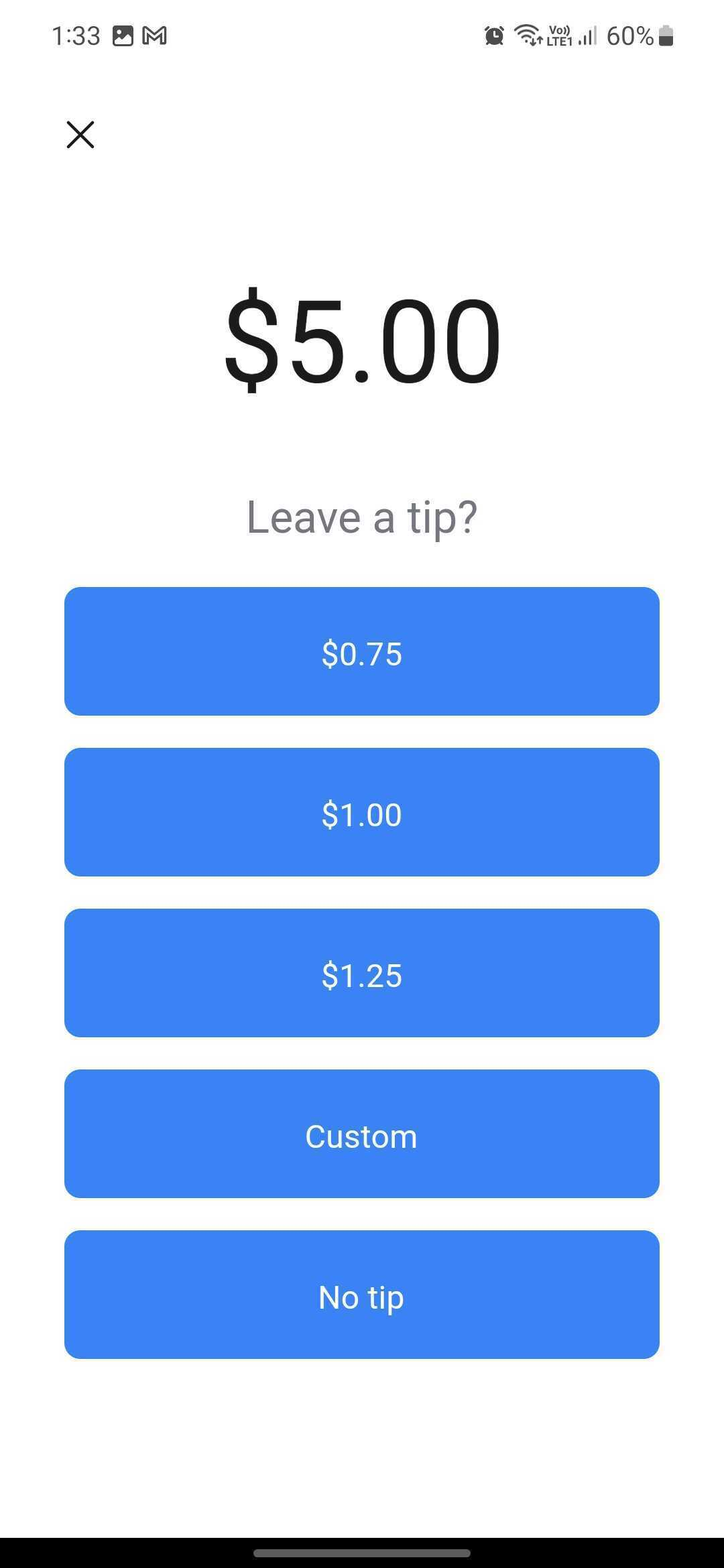This screenshot has height=1568, width=724.
Task: Close the tip screen
Action: pyautogui.click(x=80, y=135)
